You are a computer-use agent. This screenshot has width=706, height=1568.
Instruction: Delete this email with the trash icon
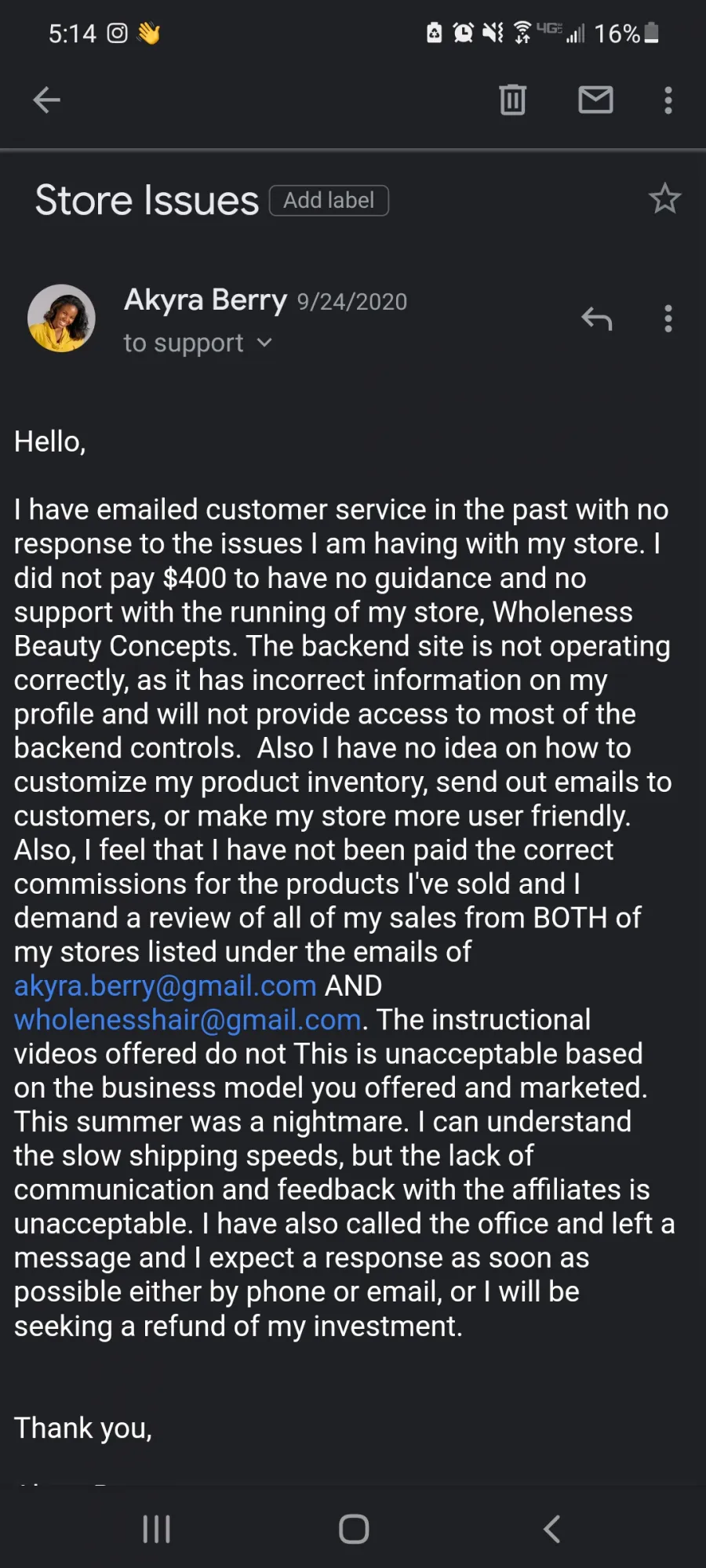[x=512, y=100]
